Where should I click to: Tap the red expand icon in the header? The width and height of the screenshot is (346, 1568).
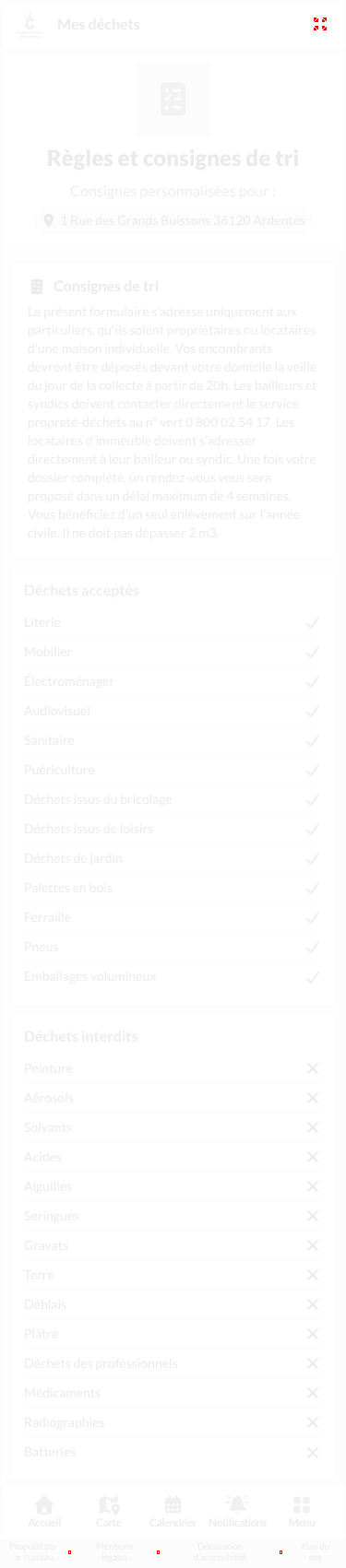click(320, 24)
